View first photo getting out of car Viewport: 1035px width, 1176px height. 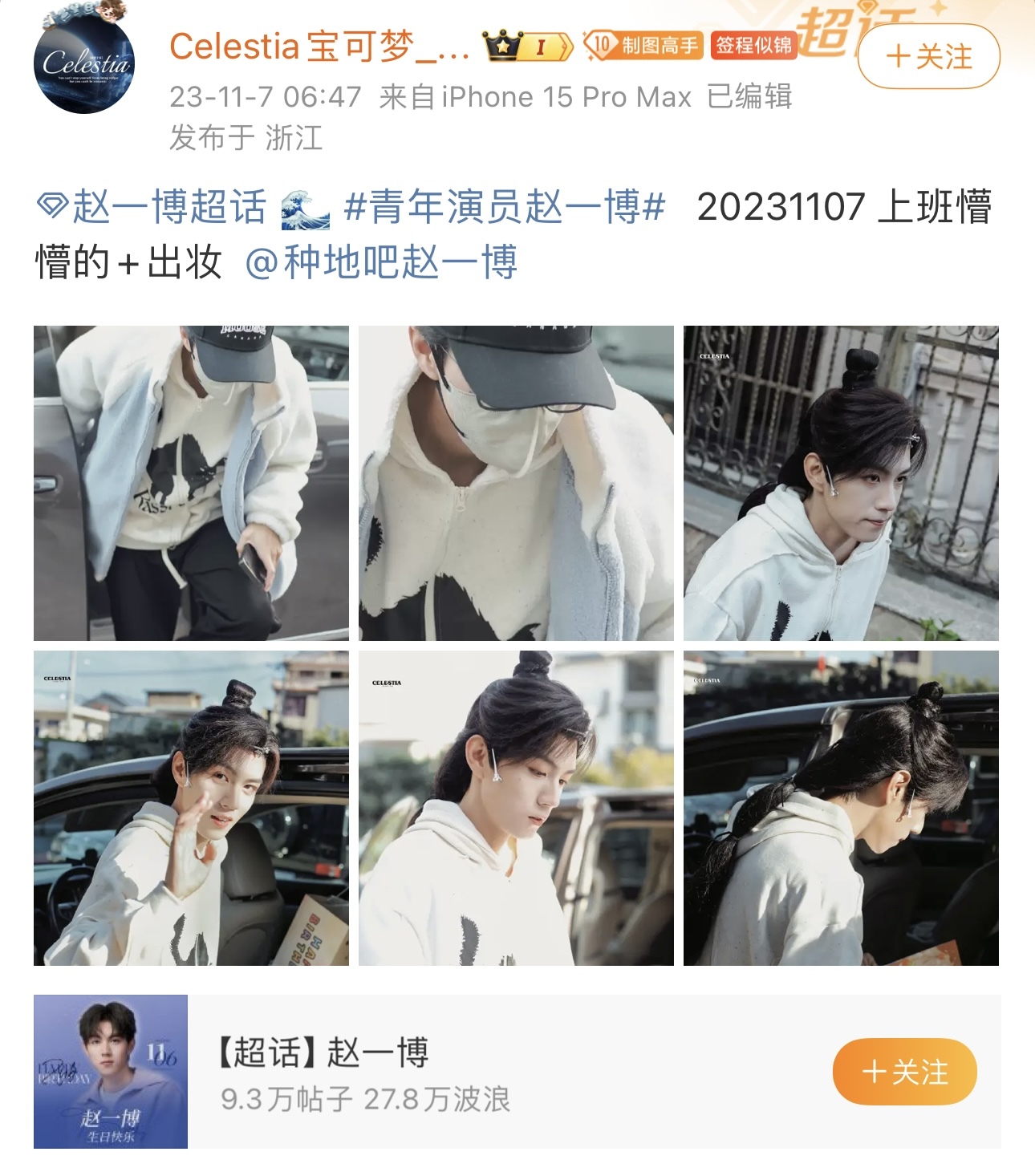point(191,483)
